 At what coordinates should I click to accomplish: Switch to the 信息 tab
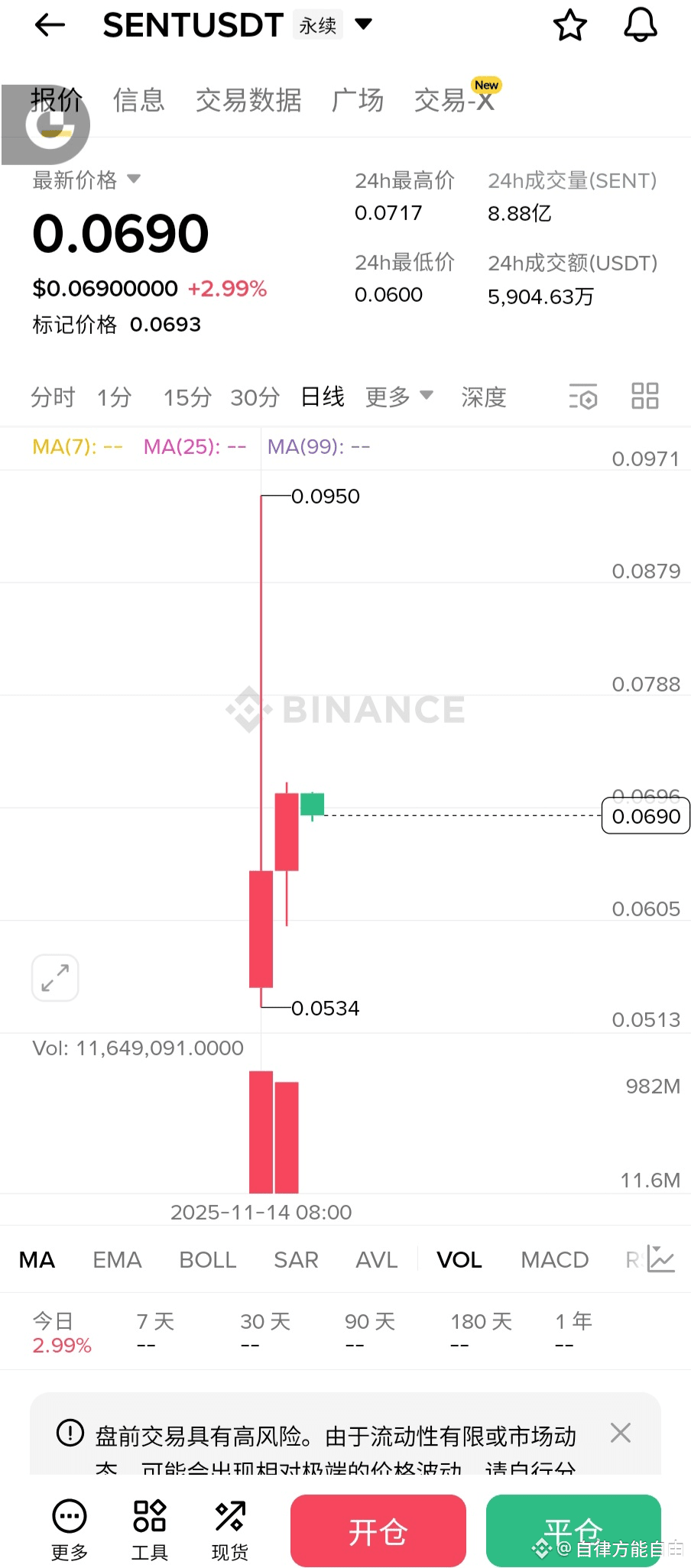(x=138, y=100)
